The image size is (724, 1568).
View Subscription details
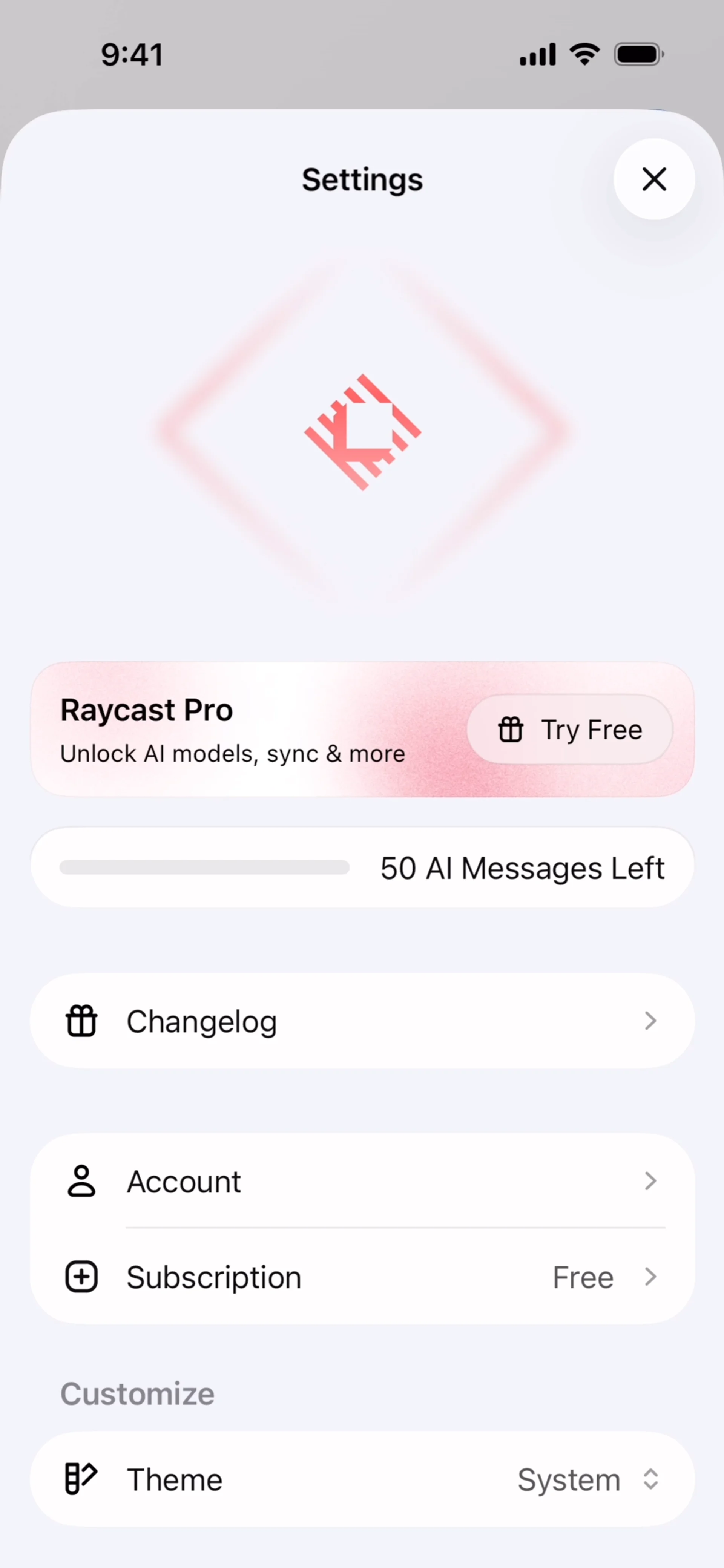[362, 1277]
